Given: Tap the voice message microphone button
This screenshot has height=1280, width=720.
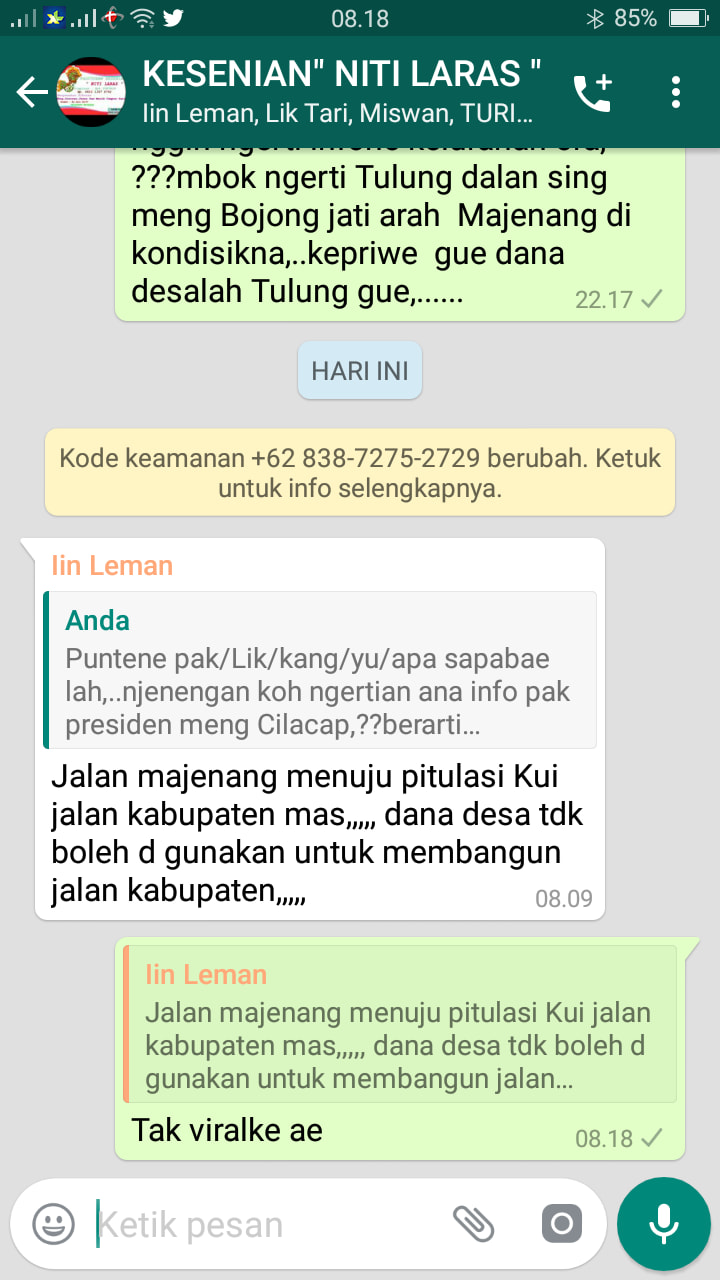Looking at the screenshot, I should pos(662,1224).
